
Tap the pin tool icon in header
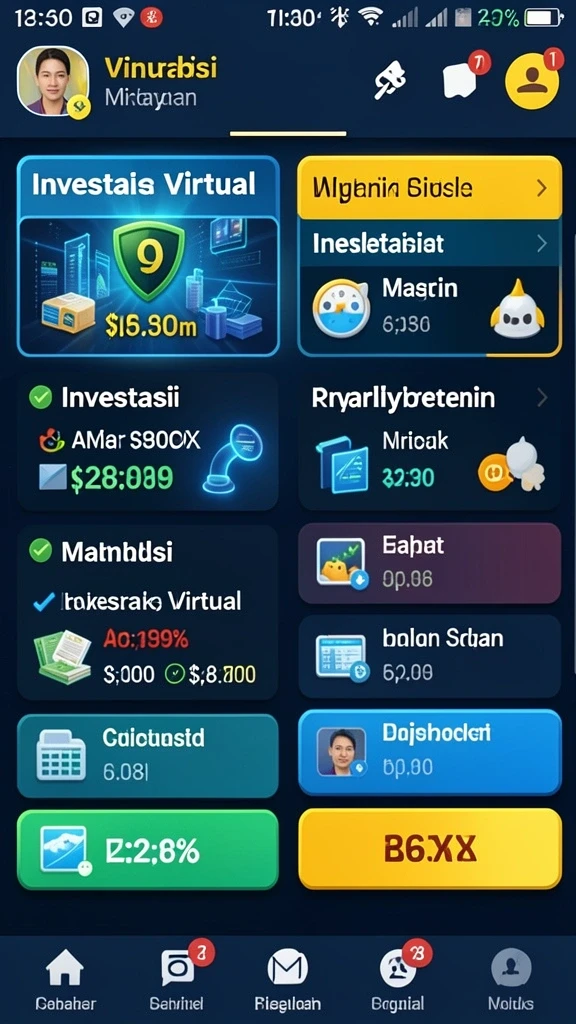click(390, 82)
